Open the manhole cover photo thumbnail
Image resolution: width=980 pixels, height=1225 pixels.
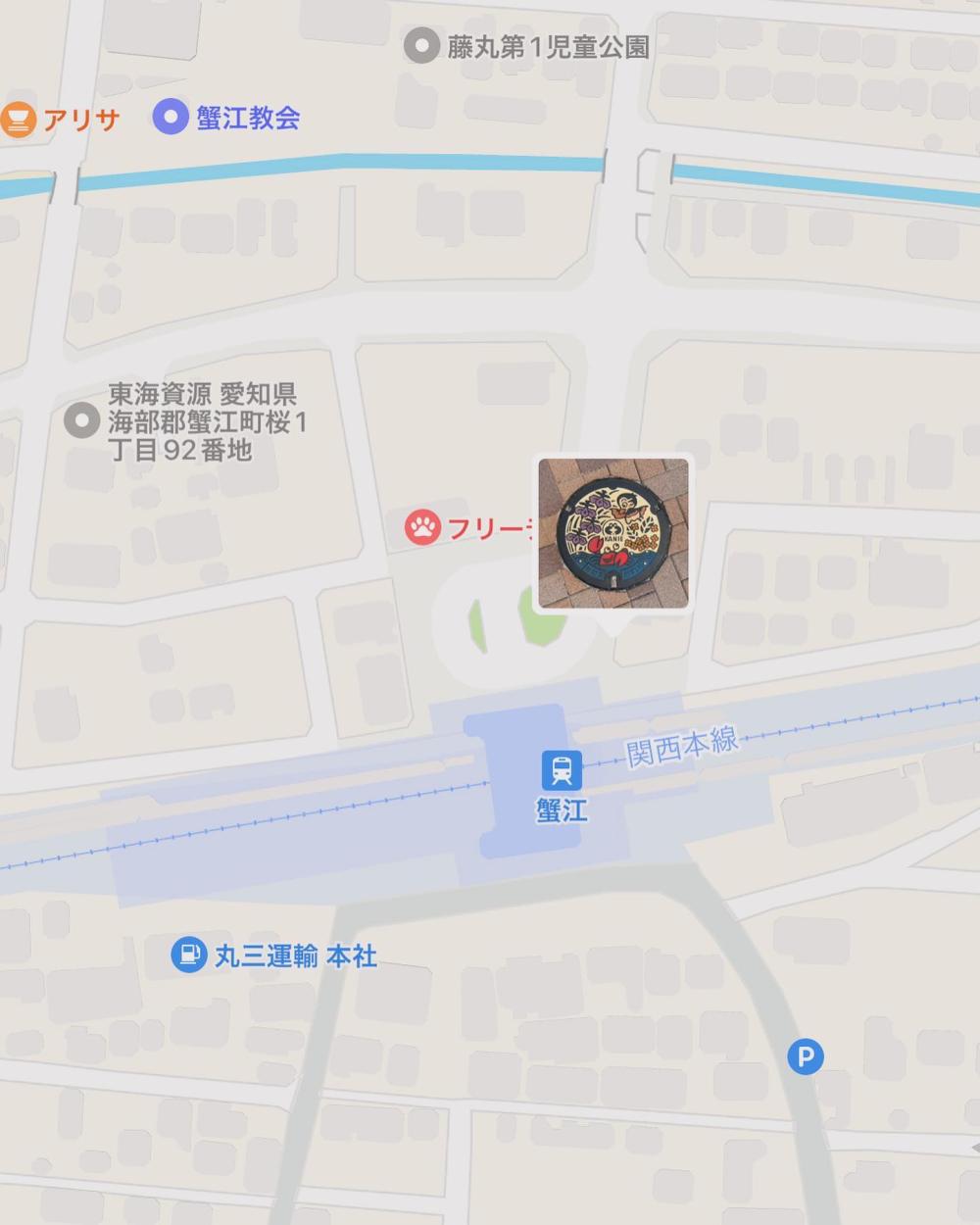tap(613, 533)
